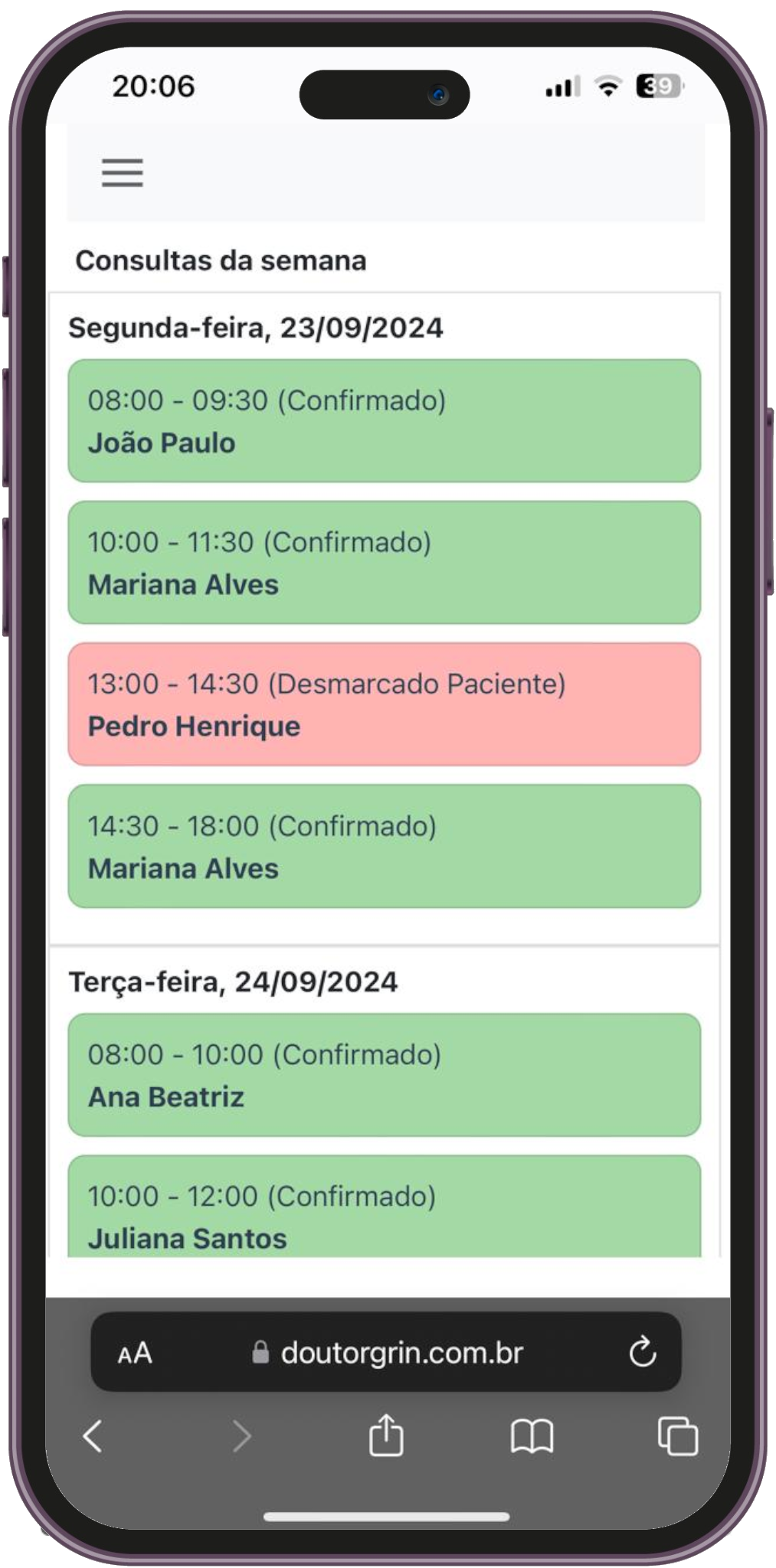Screen dimensions: 776x1568
Task: Select João Paulo's confirmed appointment card
Action: coord(384,420)
